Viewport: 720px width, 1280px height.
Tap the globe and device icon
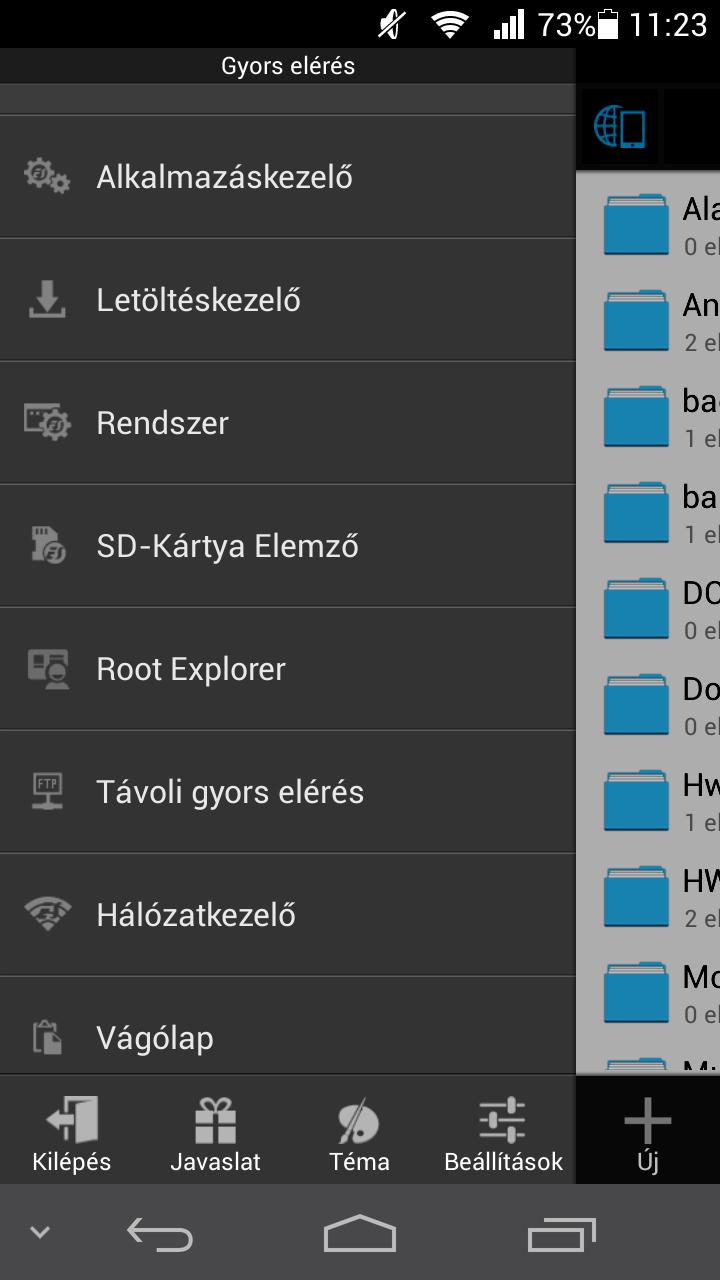(620, 127)
